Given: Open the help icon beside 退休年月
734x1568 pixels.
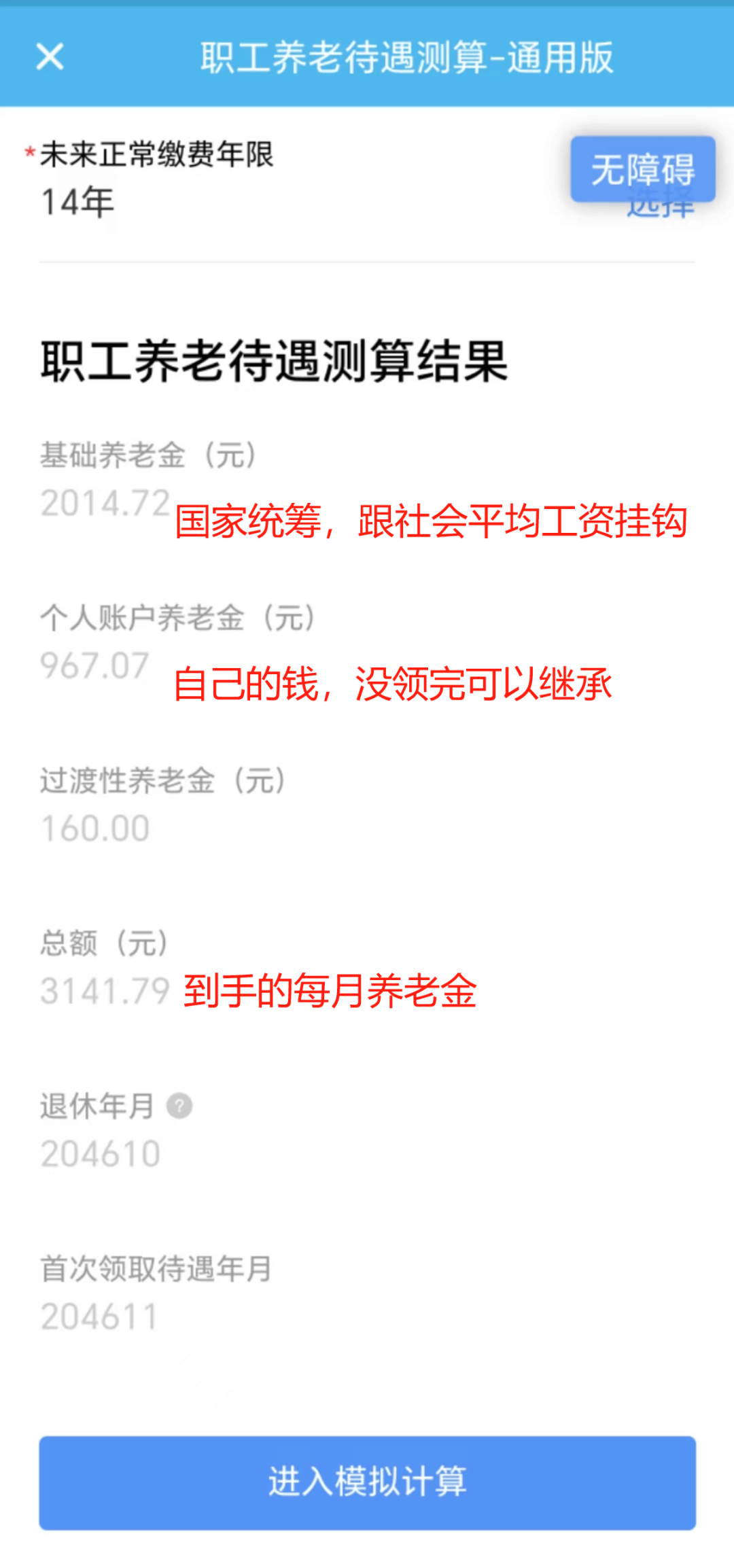Looking at the screenshot, I should (x=179, y=1106).
